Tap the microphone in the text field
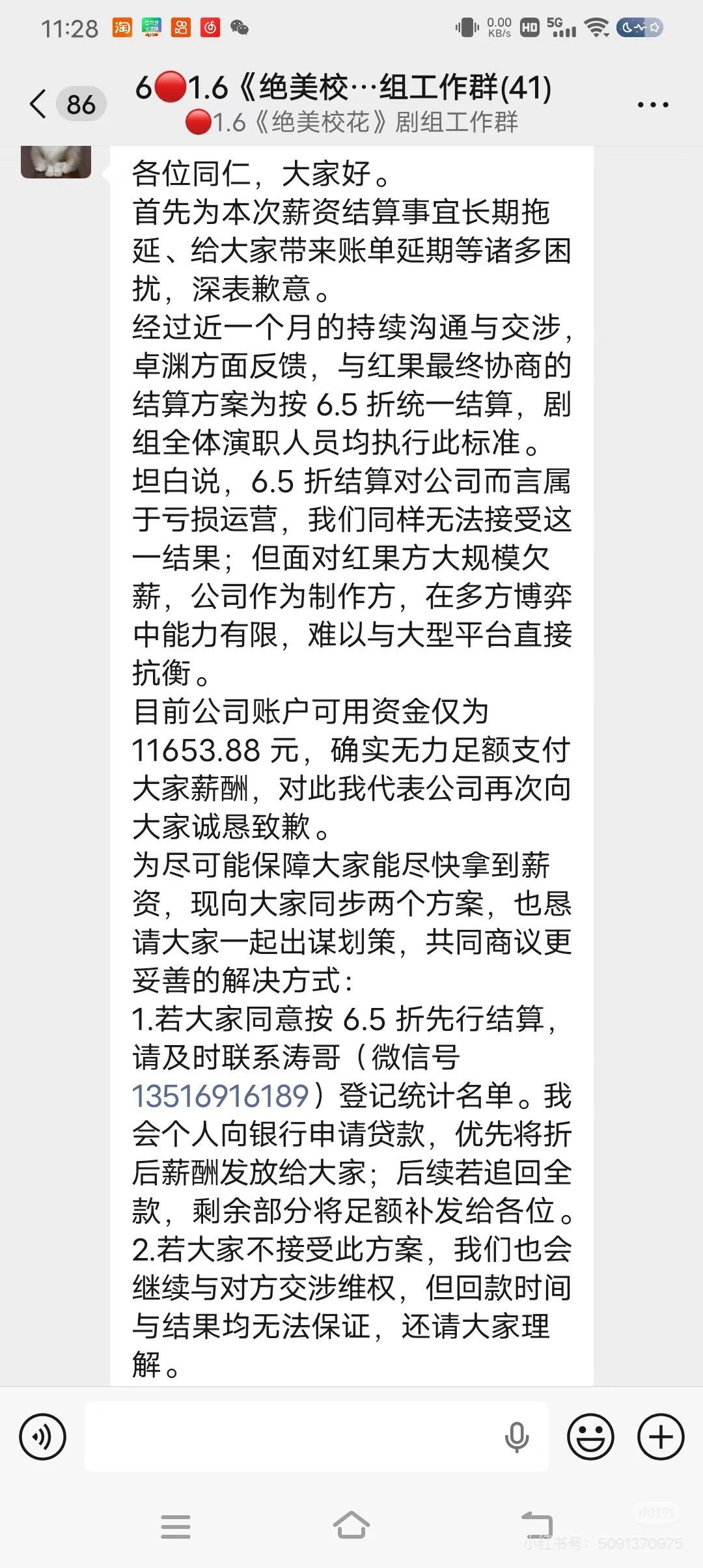703x1568 pixels. click(x=516, y=1436)
